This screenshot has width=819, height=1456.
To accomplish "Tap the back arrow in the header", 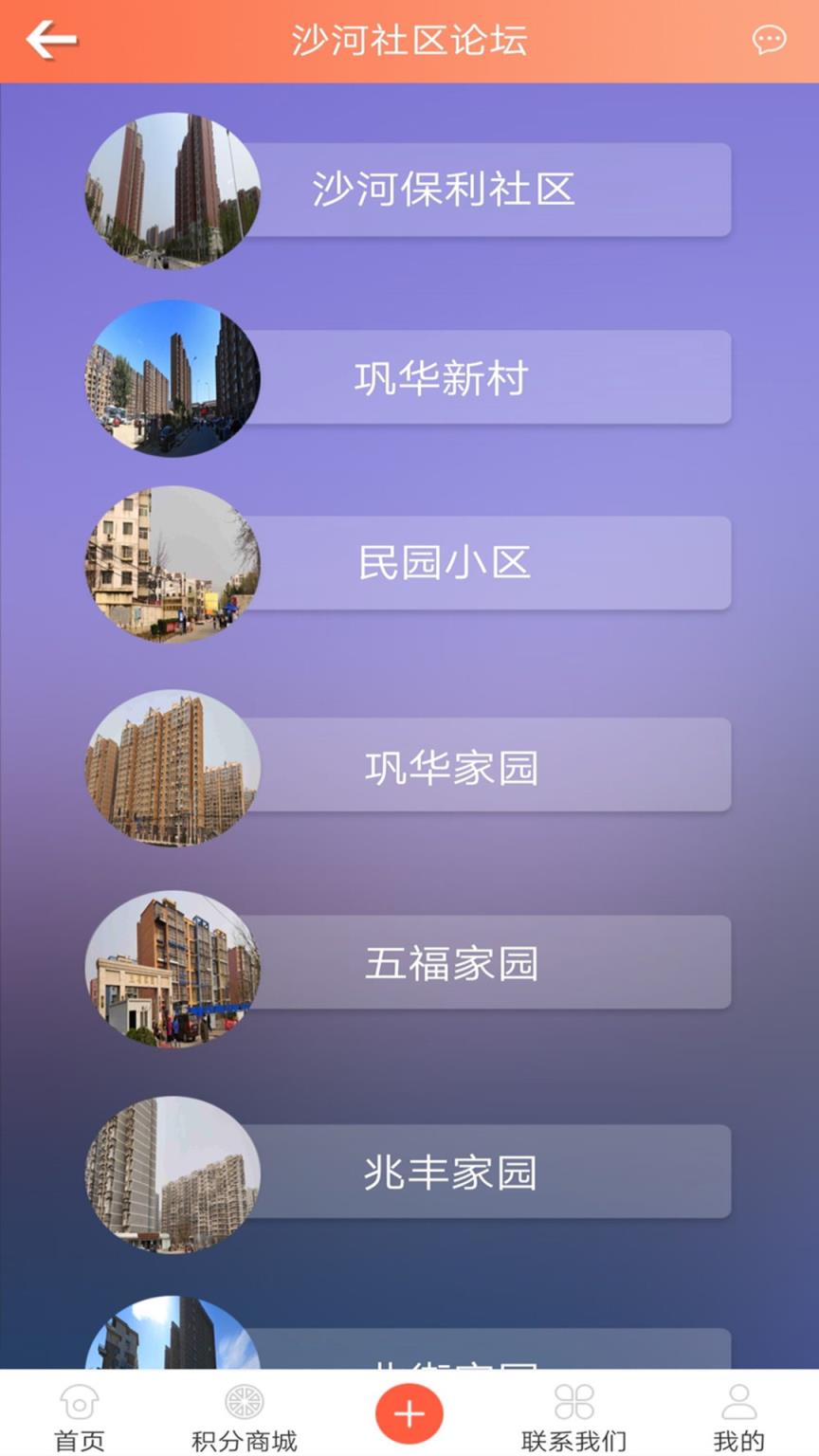I will click(x=51, y=39).
